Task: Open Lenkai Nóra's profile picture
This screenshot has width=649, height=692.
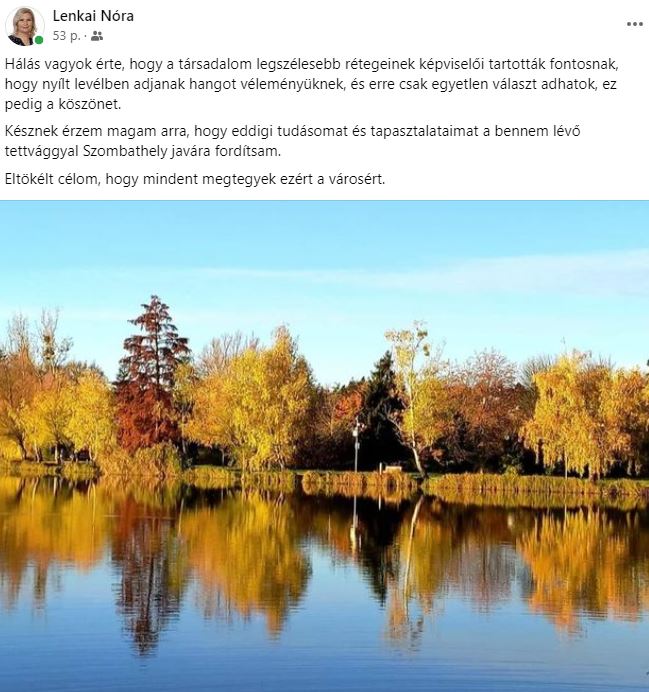Action: click(x=24, y=25)
